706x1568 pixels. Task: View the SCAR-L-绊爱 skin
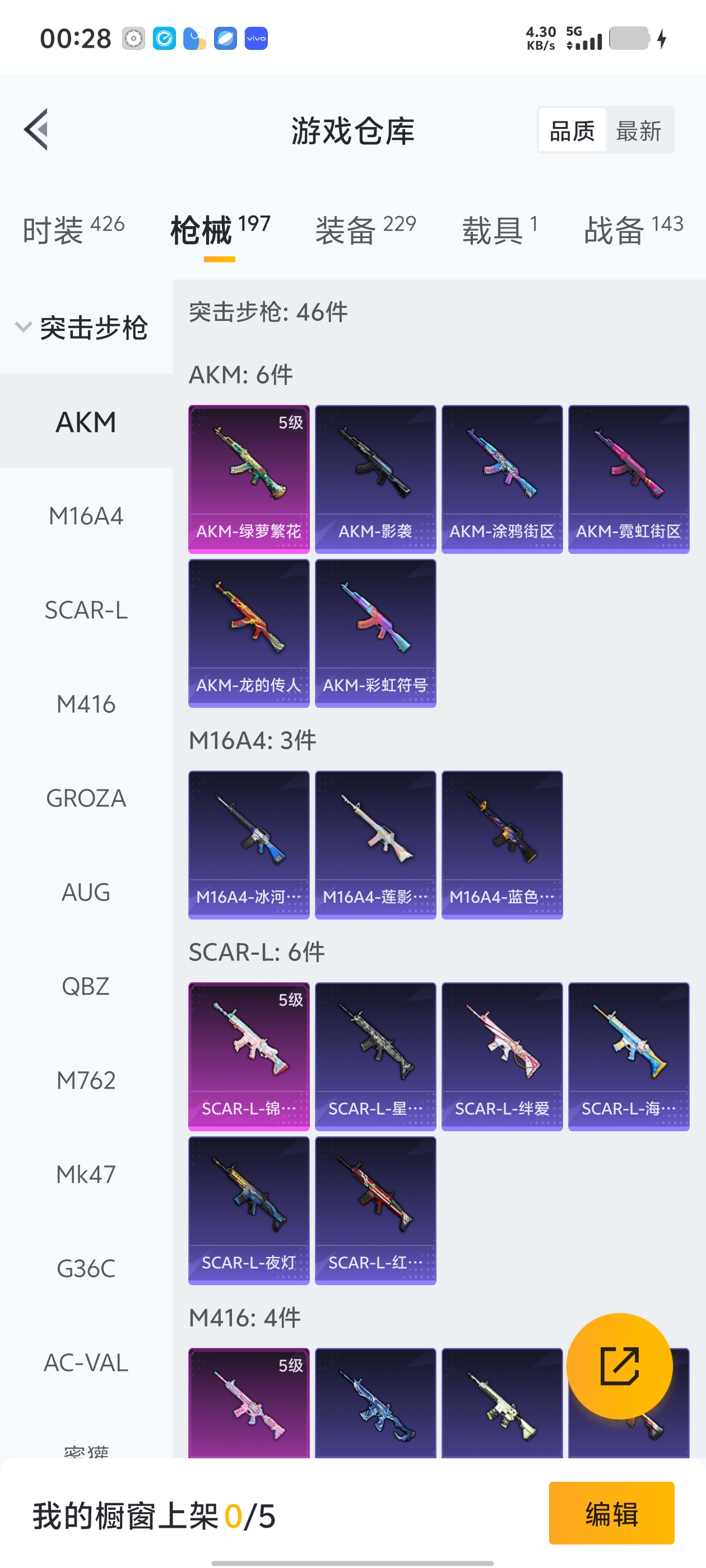click(x=502, y=1056)
